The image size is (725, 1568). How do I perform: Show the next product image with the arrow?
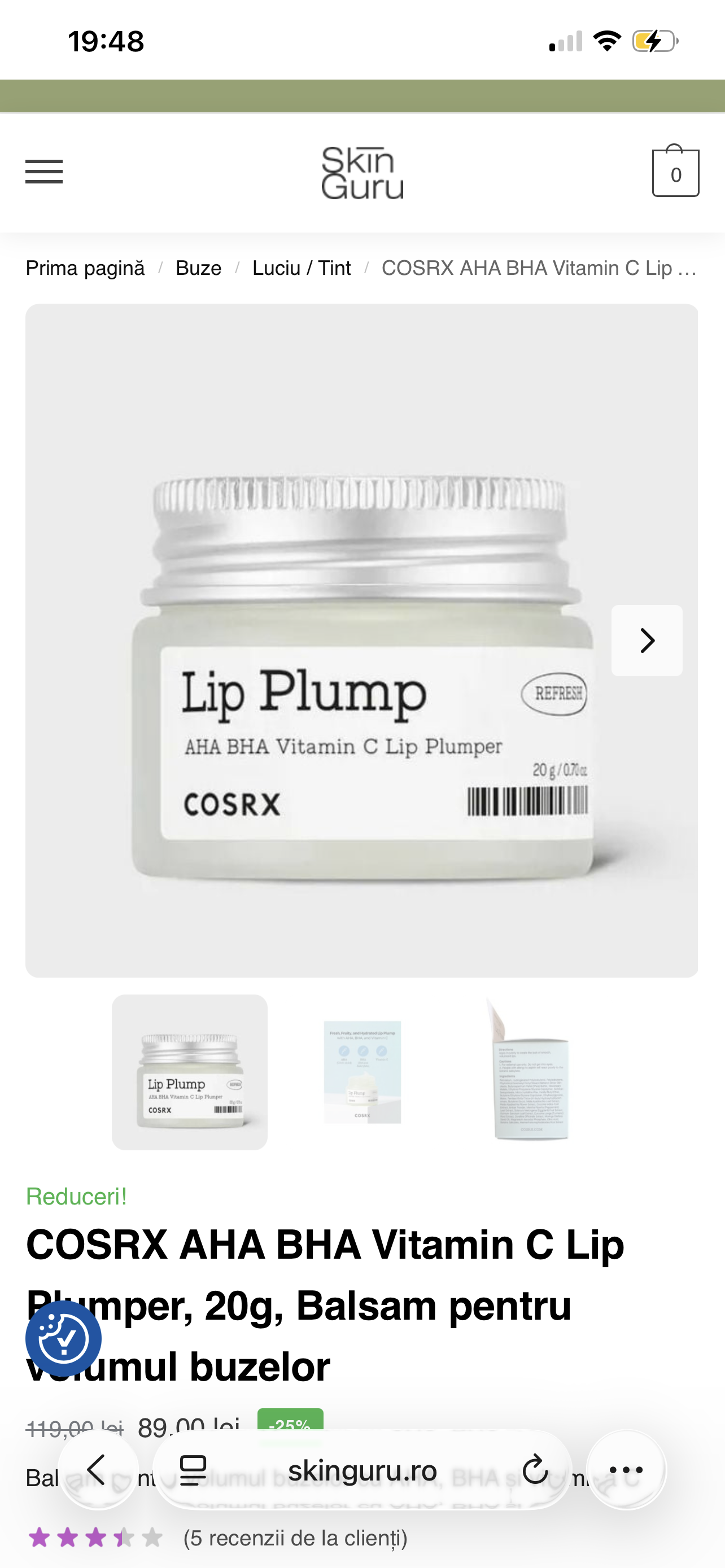click(x=647, y=640)
